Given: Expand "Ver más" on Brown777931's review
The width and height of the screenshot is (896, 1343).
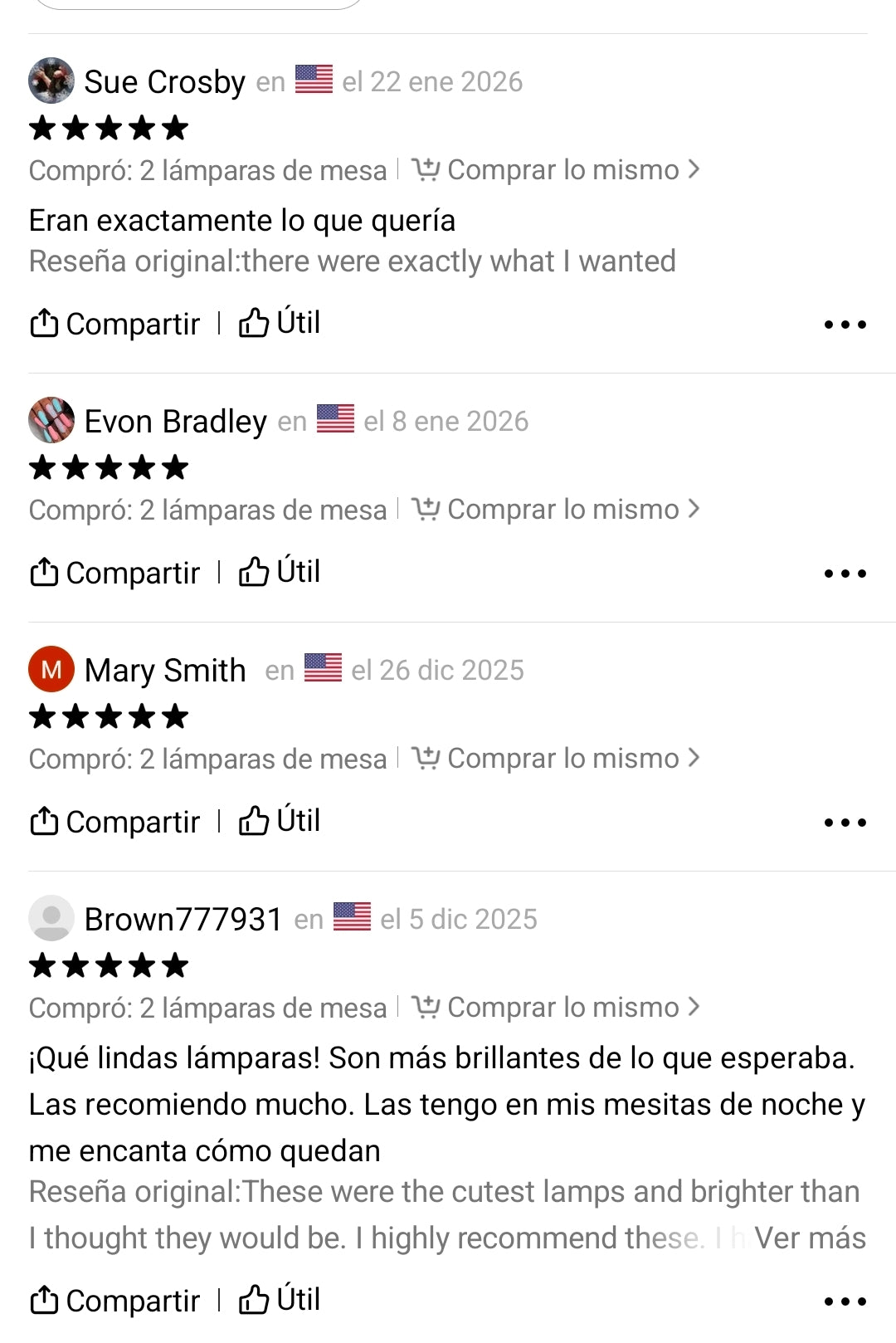Looking at the screenshot, I should (809, 1237).
